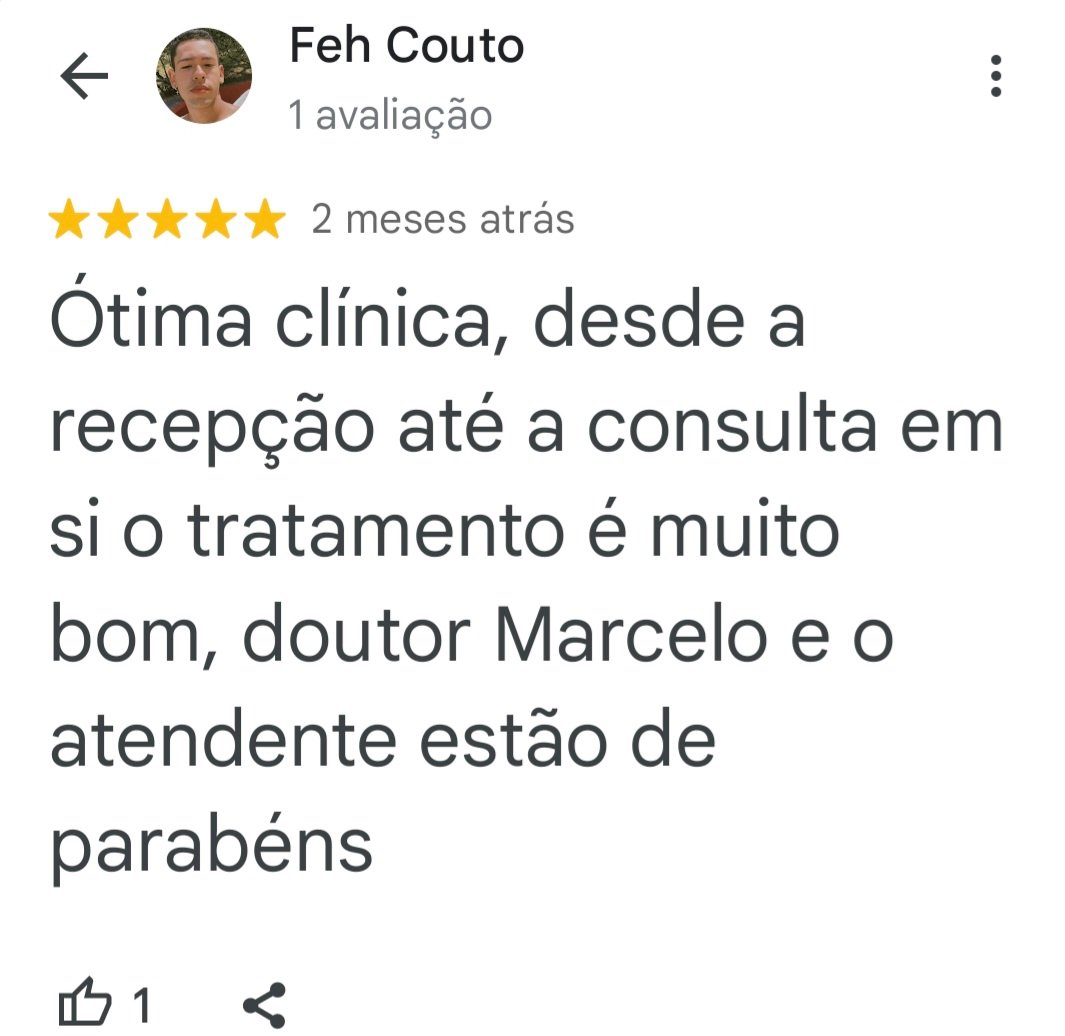Open the three-dot overflow menu
Viewport: 1065px width, 1036px height.
(x=994, y=77)
